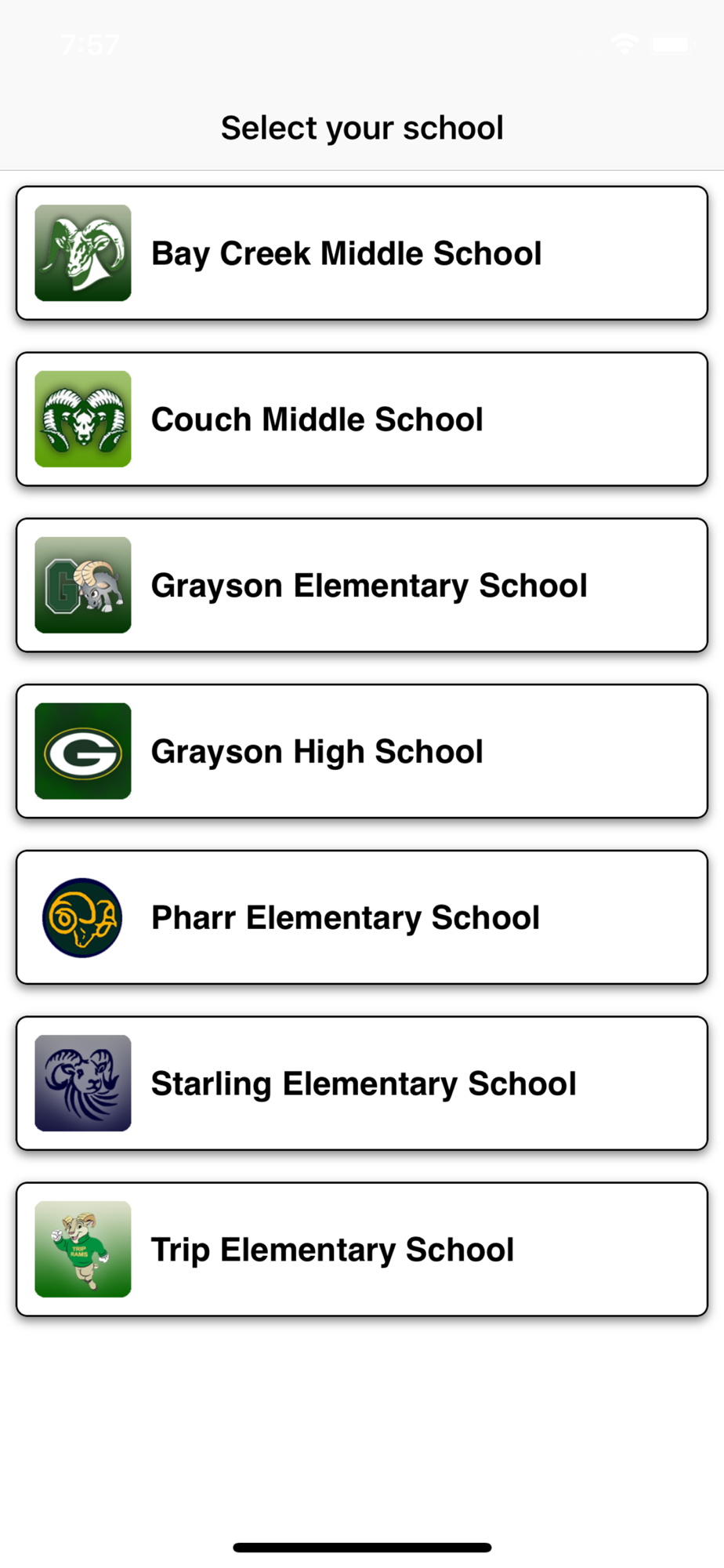724x1568 pixels.
Task: Select Pharr Elementary School
Action: (362, 917)
